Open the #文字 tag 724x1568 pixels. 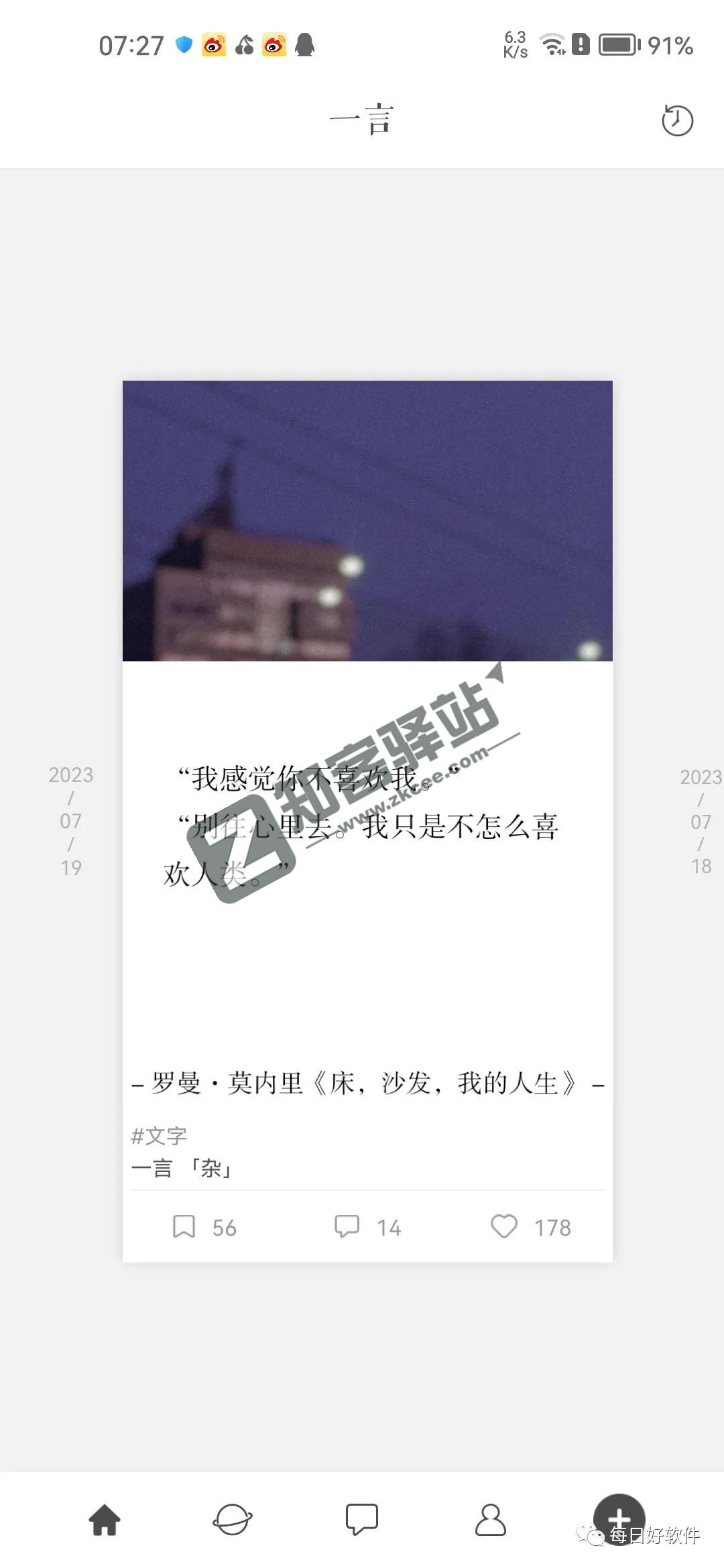coord(161,1134)
